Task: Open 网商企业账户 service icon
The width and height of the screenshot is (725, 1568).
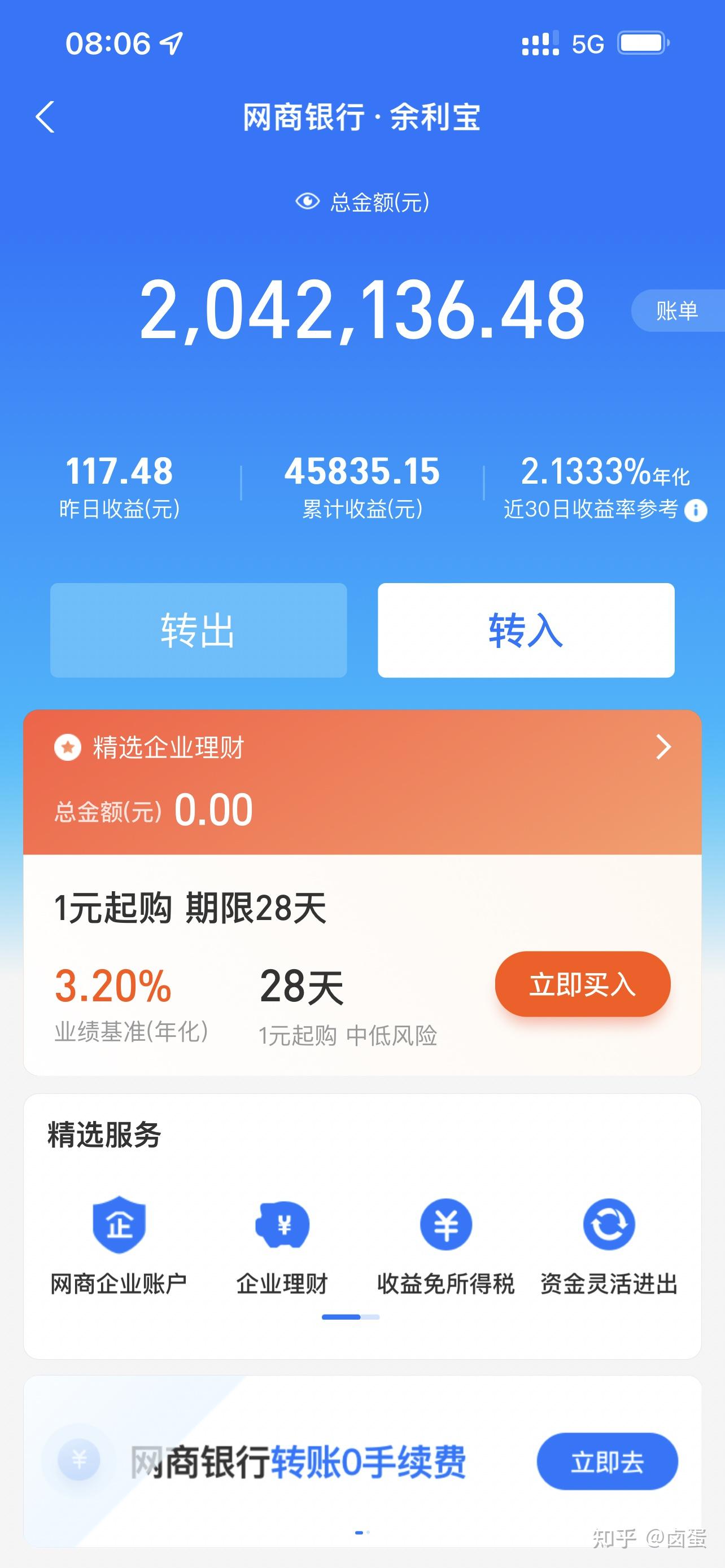Action: (x=118, y=1224)
